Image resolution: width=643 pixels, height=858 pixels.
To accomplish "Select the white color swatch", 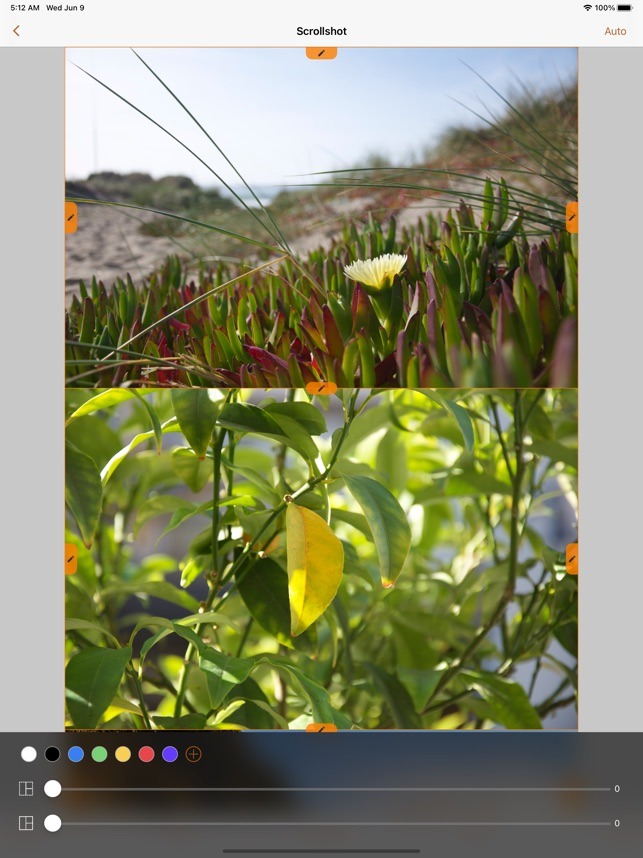I will (29, 754).
